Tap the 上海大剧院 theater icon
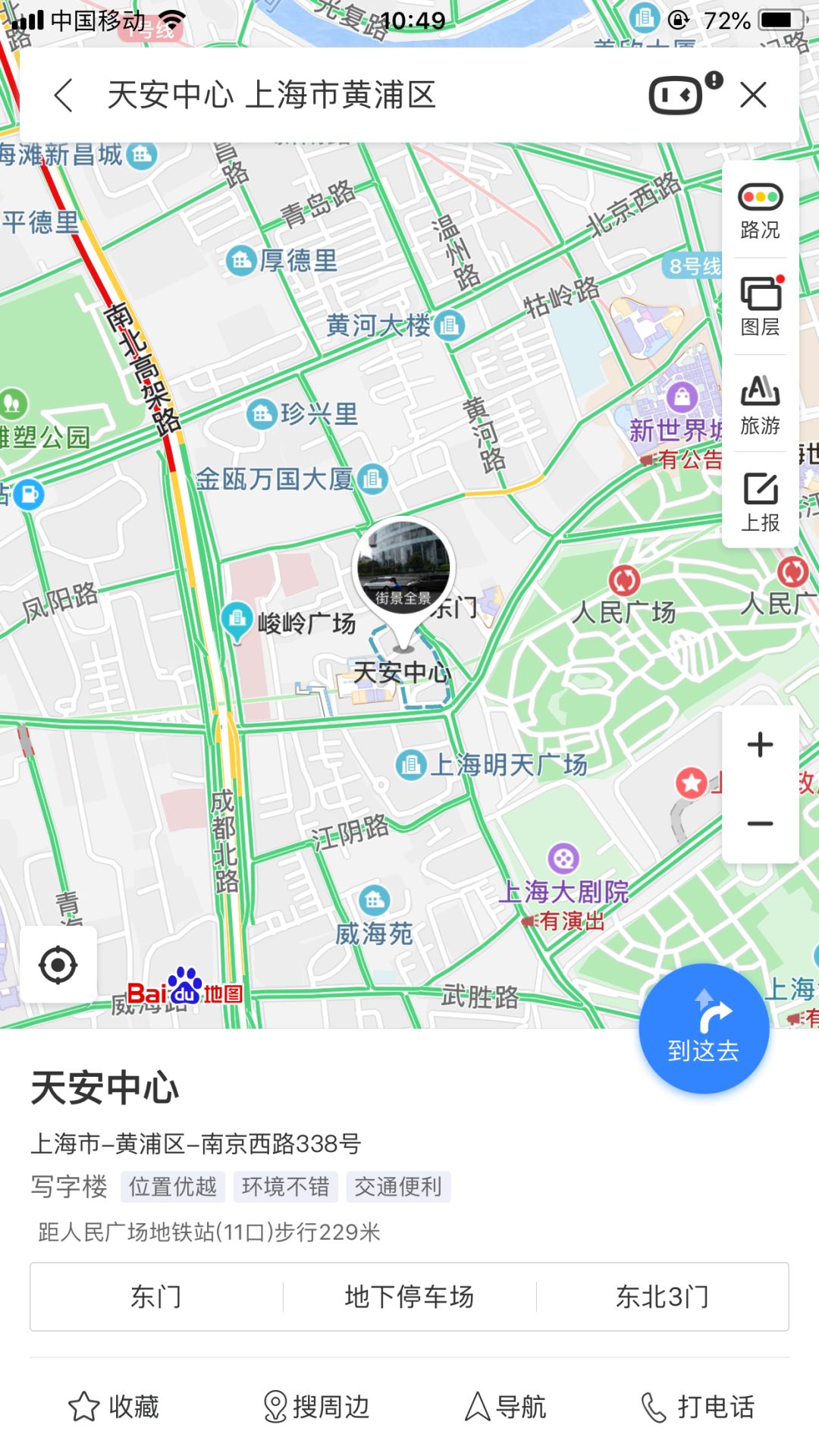Viewport: 819px width, 1456px height. pyautogui.click(x=564, y=858)
